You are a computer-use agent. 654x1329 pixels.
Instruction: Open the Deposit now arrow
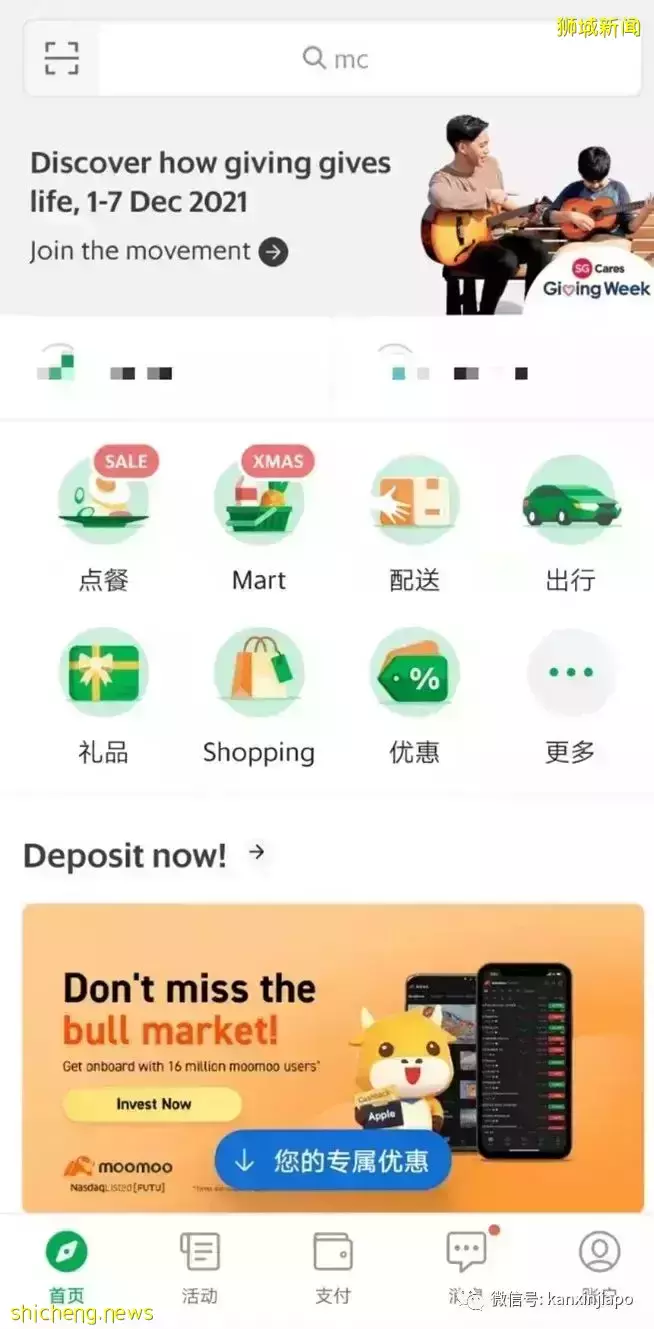(257, 853)
